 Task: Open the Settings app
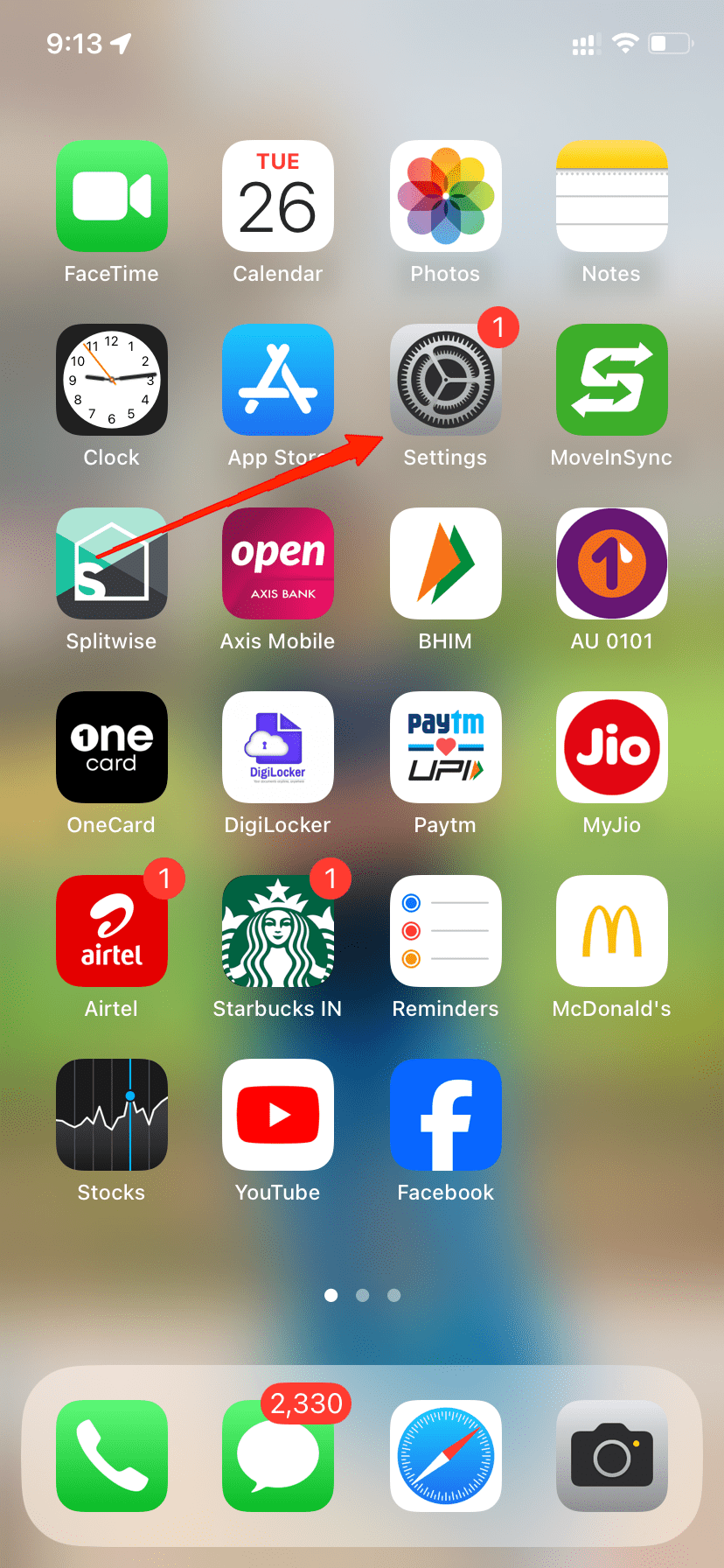pos(445,380)
